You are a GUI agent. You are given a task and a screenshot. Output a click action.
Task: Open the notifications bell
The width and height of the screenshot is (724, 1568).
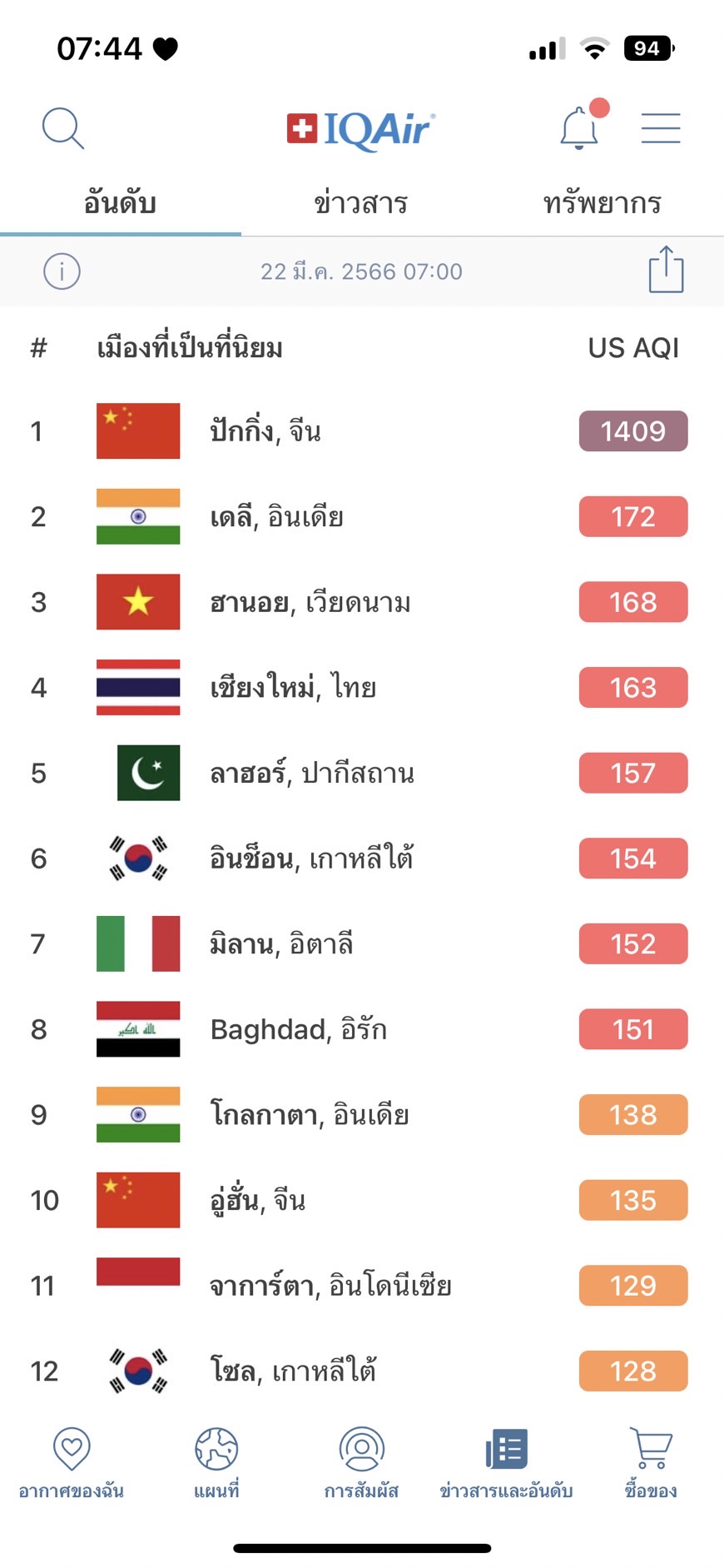pyautogui.click(x=580, y=129)
